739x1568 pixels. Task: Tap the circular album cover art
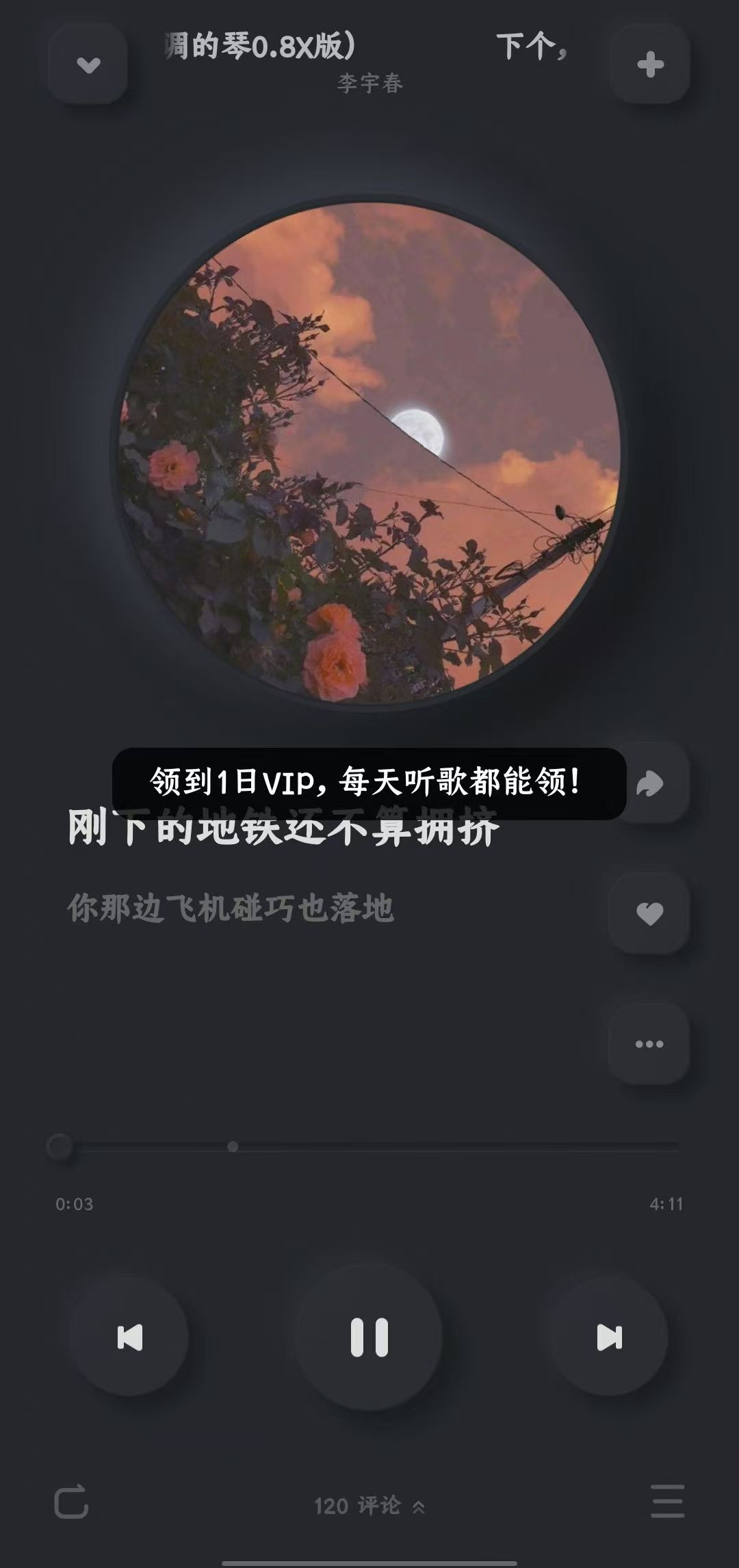coord(369,452)
